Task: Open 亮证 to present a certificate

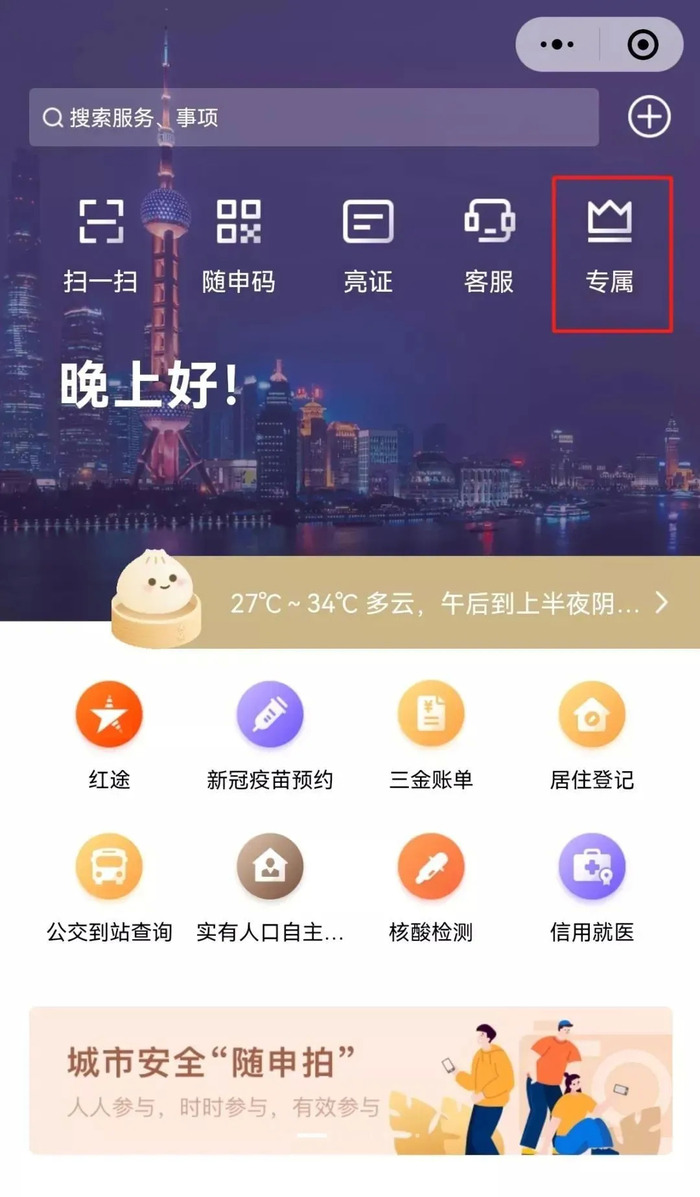Action: tap(368, 245)
